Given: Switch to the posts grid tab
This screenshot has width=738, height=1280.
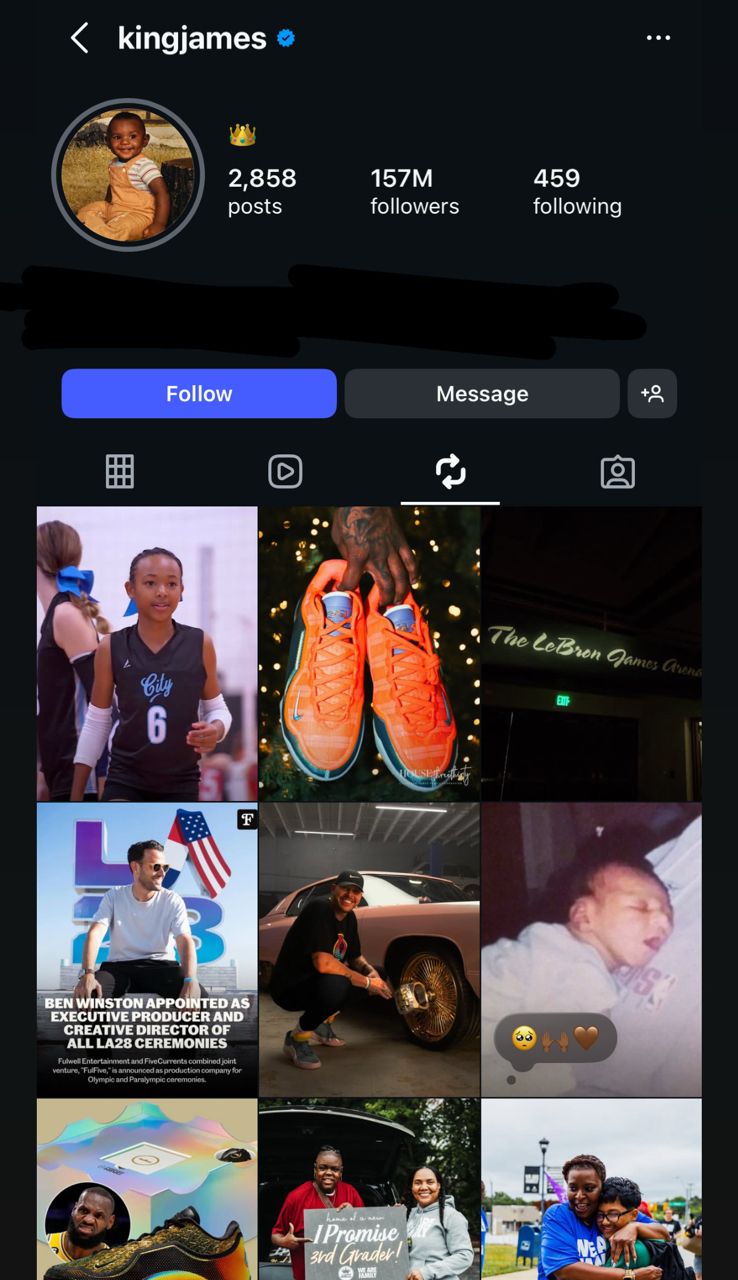Looking at the screenshot, I should [120, 471].
